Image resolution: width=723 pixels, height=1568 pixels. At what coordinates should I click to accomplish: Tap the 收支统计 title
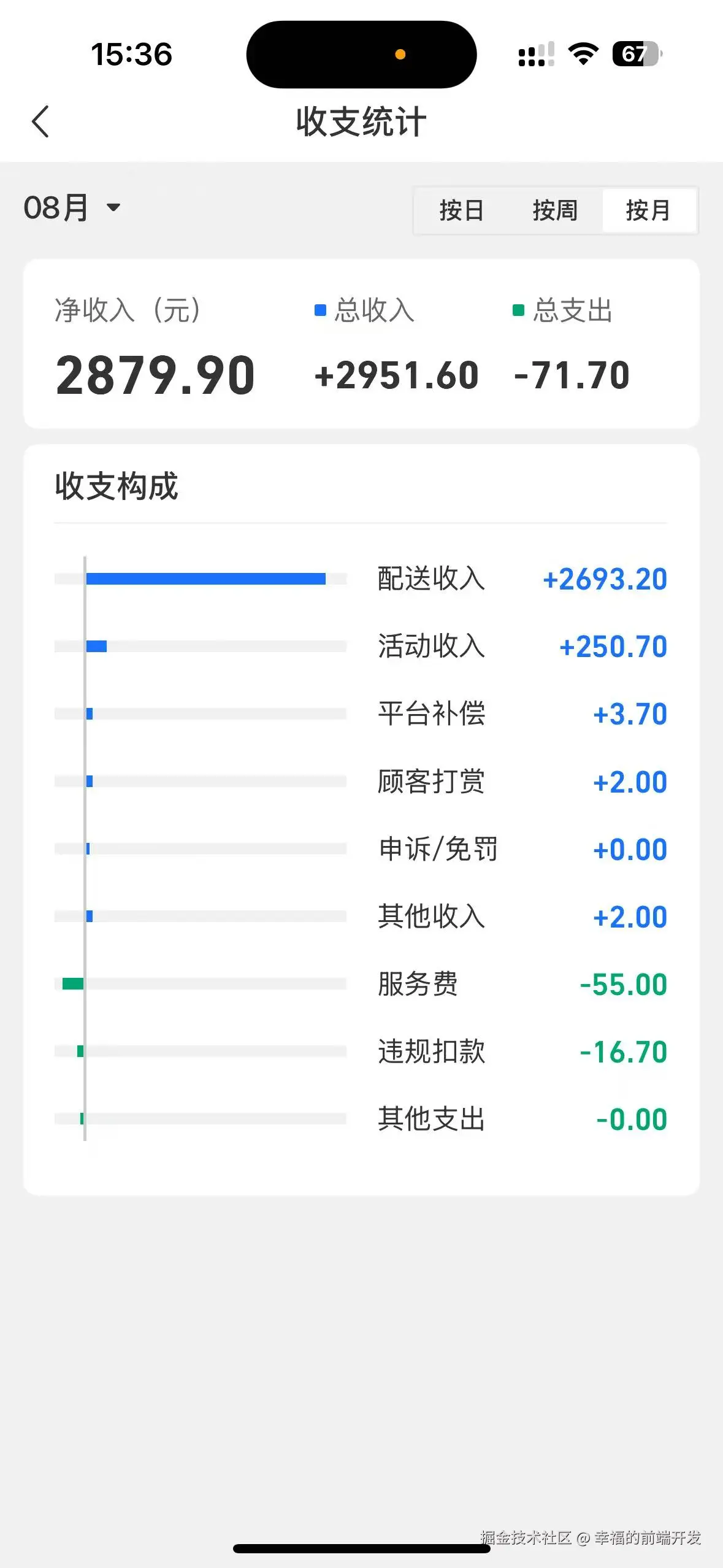(361, 121)
